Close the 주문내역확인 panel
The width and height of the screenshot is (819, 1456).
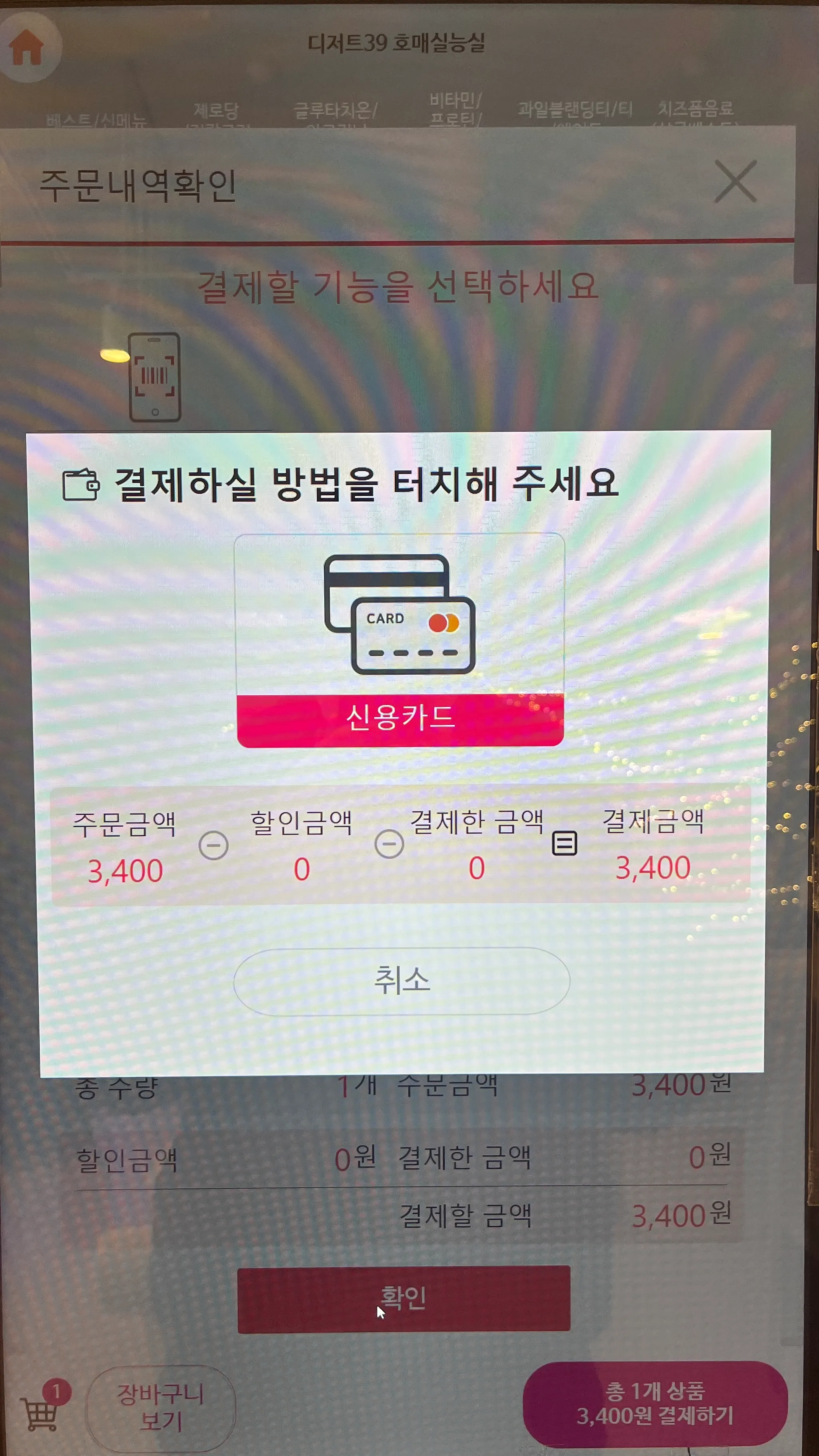tap(735, 182)
